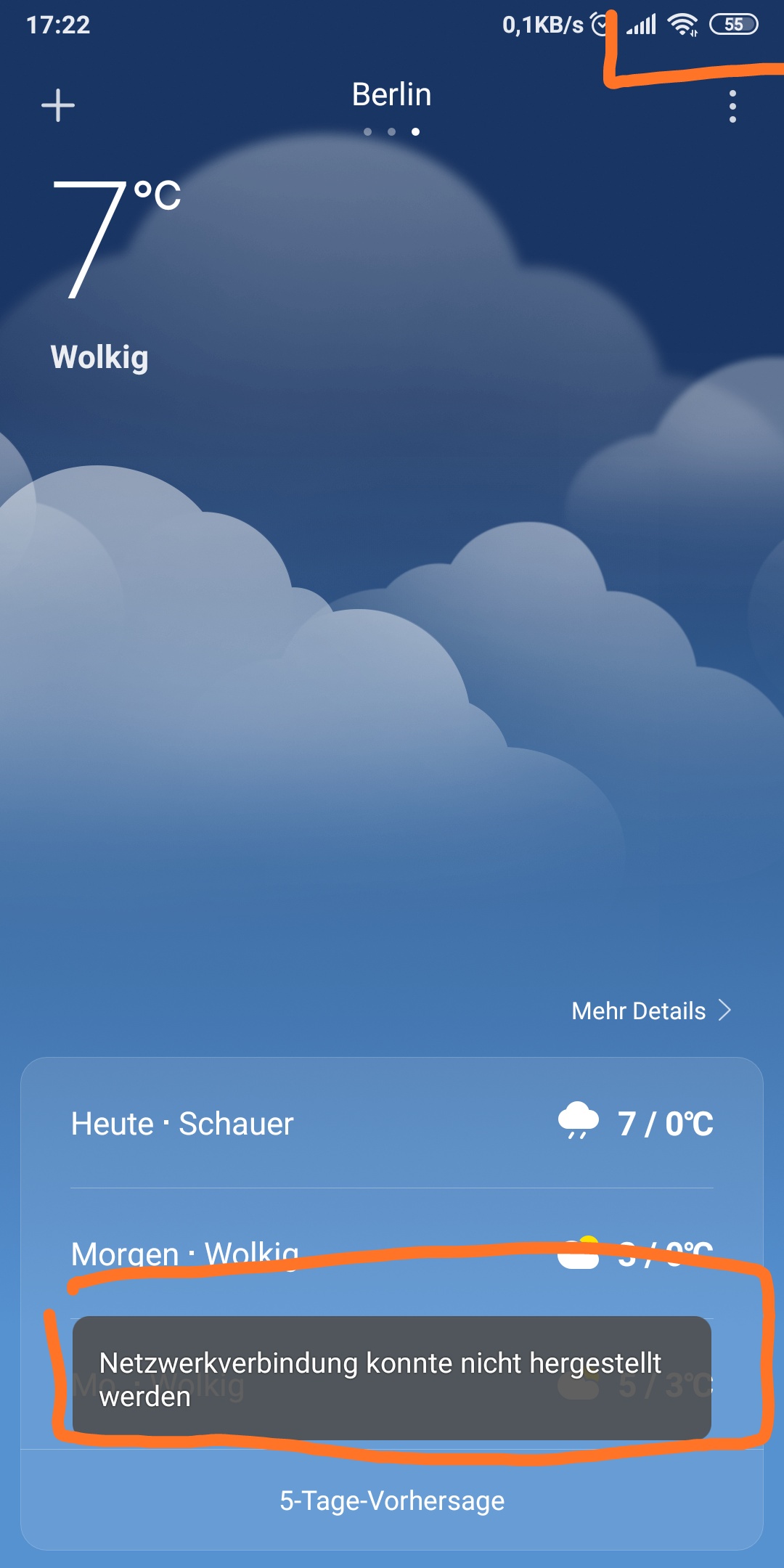Open the Morgen Wolkig forecast row

tap(392, 1254)
